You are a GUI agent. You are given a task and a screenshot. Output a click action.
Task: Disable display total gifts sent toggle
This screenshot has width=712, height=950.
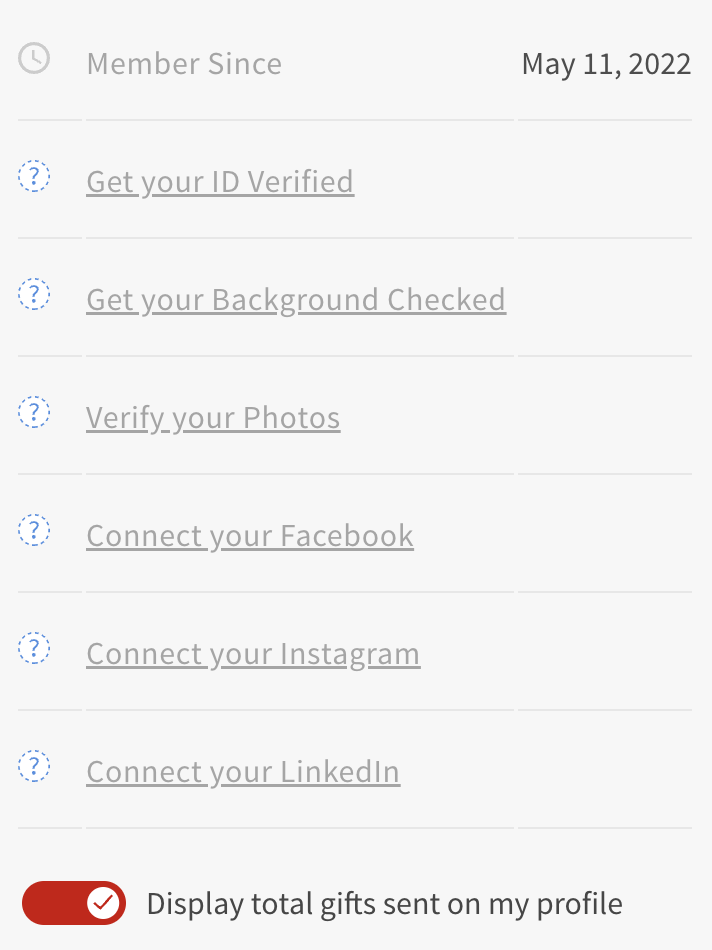click(x=74, y=903)
